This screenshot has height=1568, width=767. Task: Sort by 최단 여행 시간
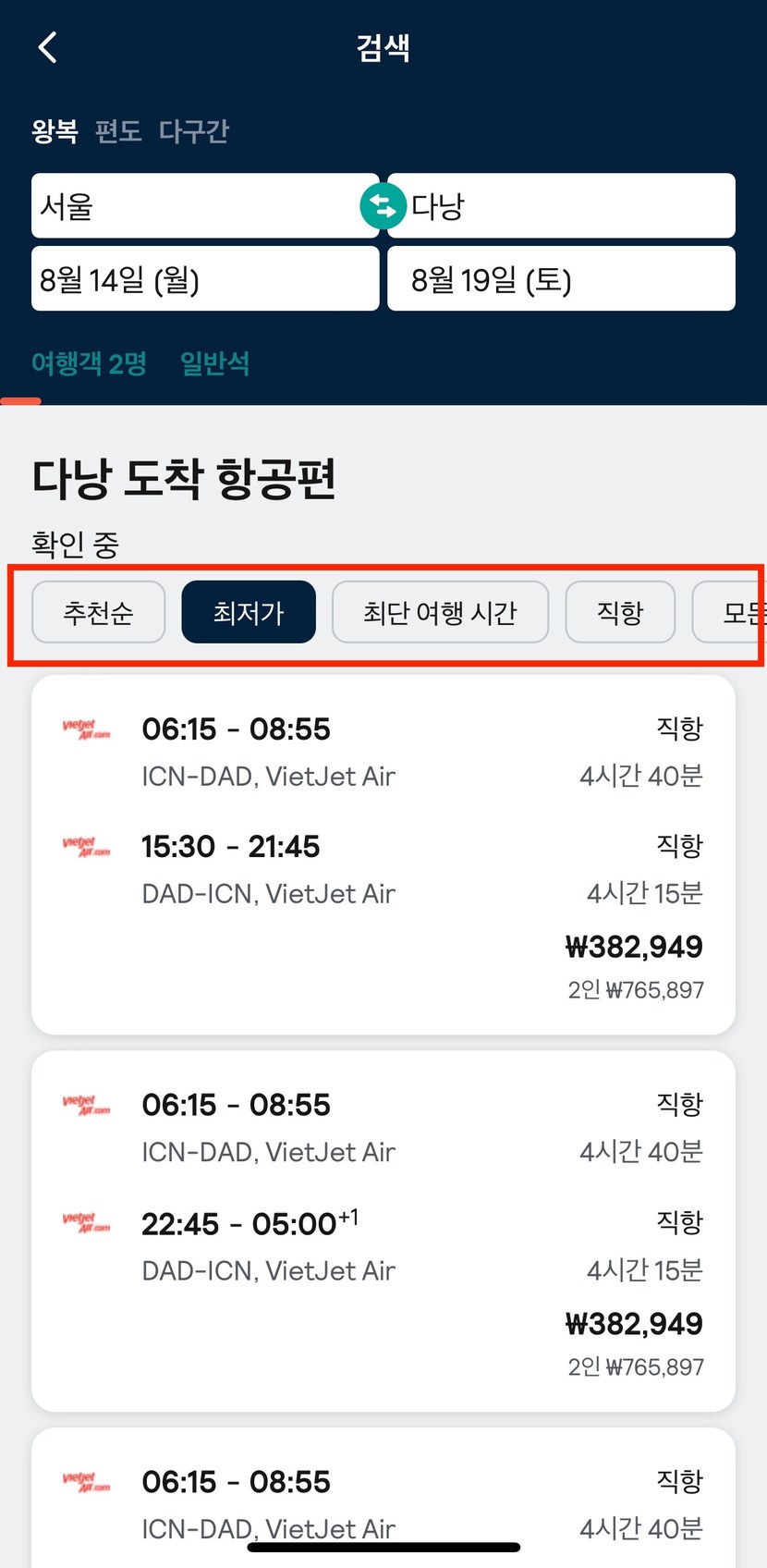[x=440, y=612]
